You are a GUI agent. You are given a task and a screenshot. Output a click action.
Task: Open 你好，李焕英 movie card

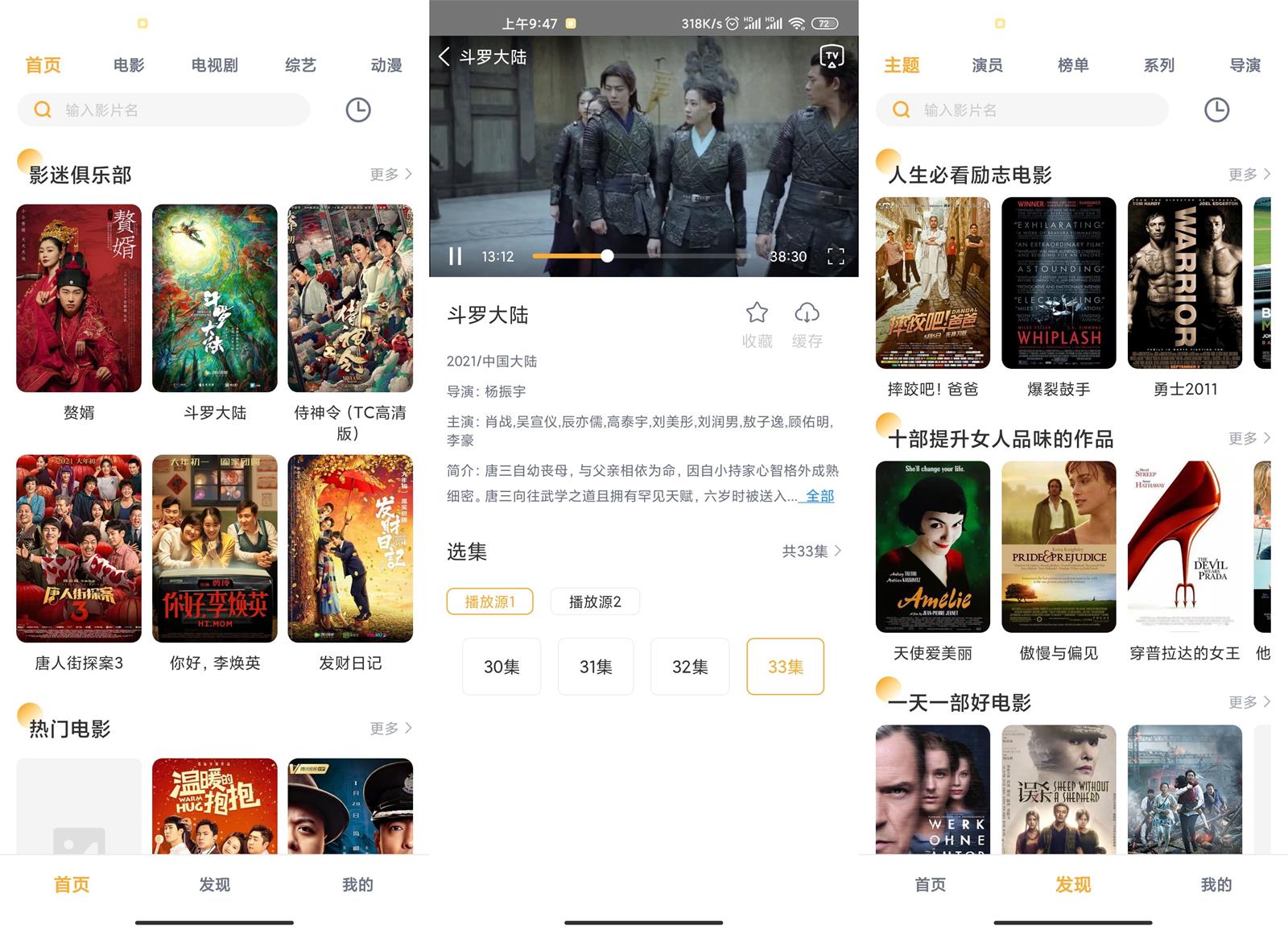(214, 548)
